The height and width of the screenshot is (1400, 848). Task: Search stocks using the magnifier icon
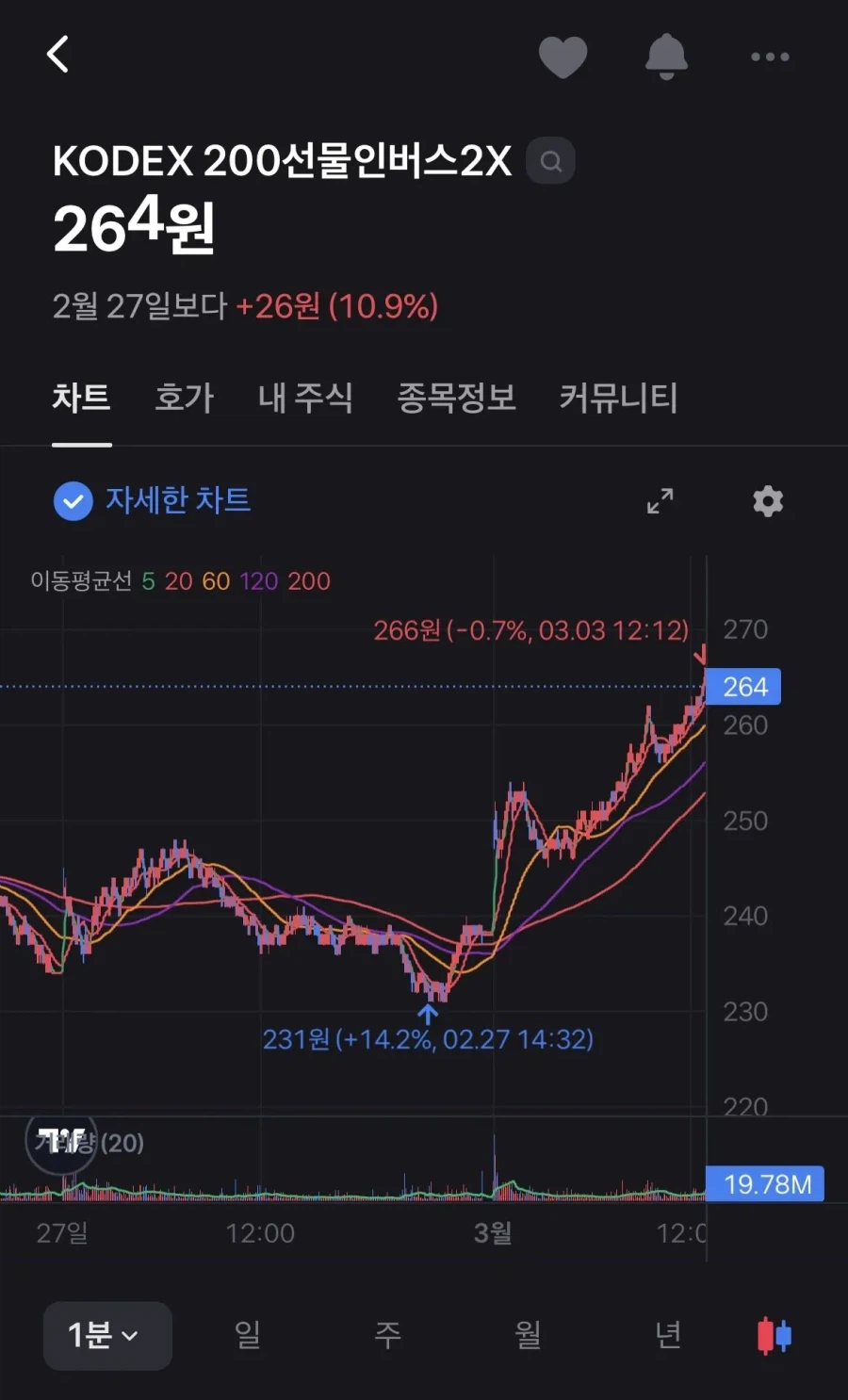point(550,161)
